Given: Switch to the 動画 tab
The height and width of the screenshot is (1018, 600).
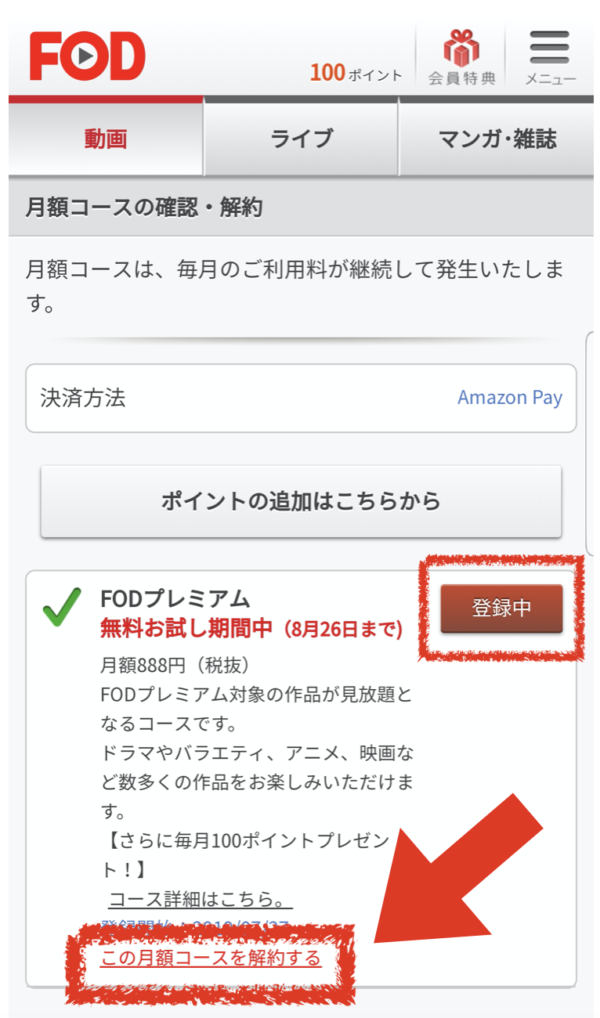Looking at the screenshot, I should pos(106,138).
